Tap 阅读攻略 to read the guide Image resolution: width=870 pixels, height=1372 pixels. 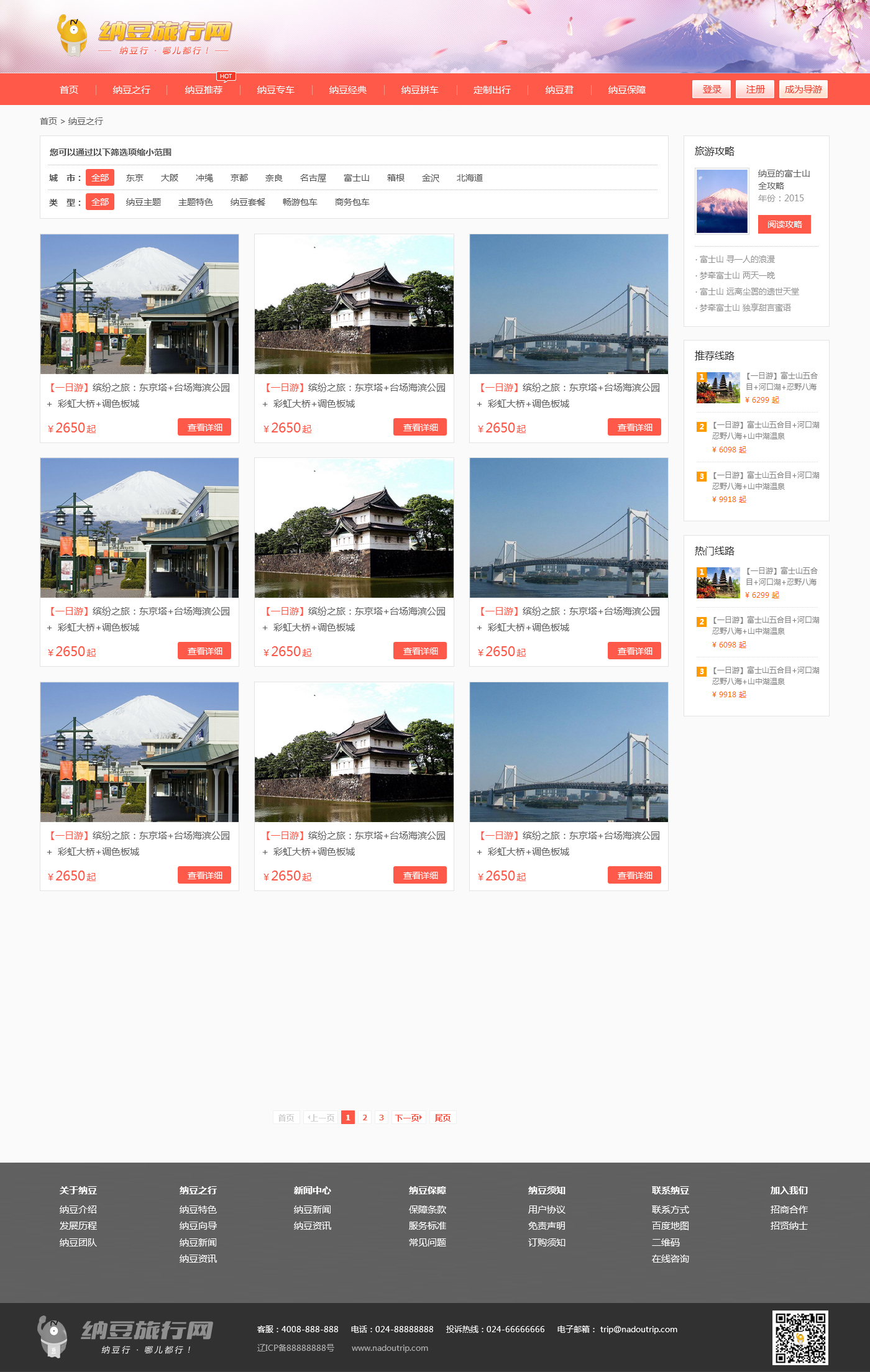tap(784, 224)
